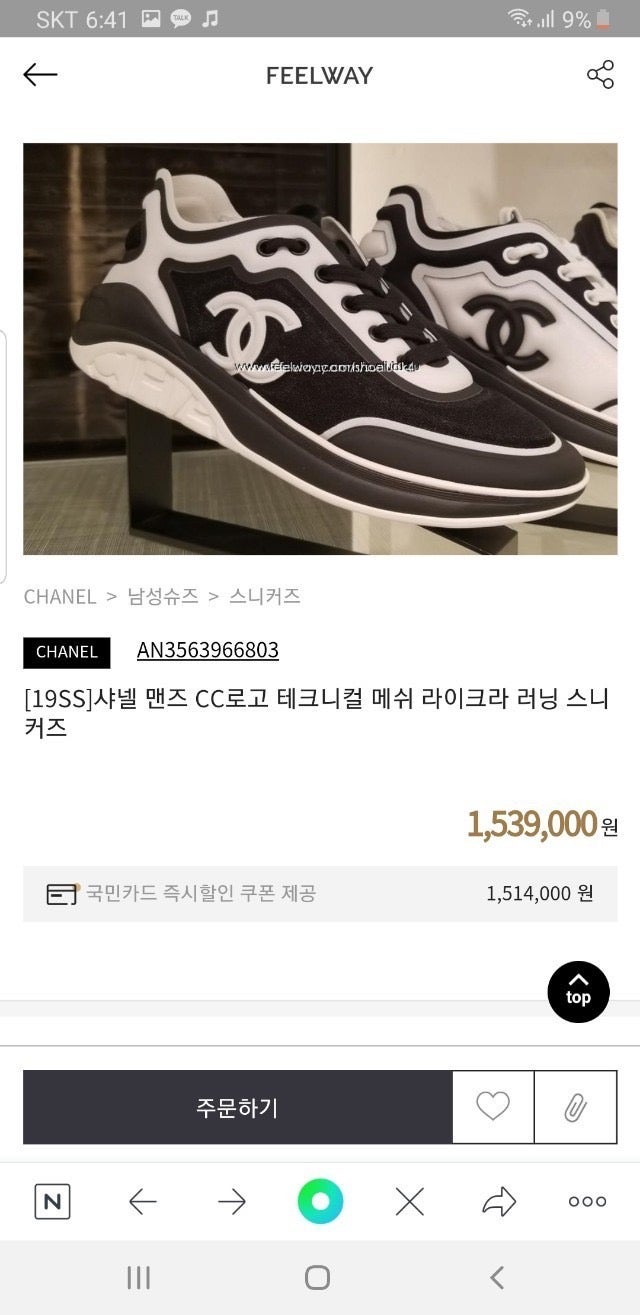Open the Naver home N button
640x1315 pixels.
coord(52,1202)
